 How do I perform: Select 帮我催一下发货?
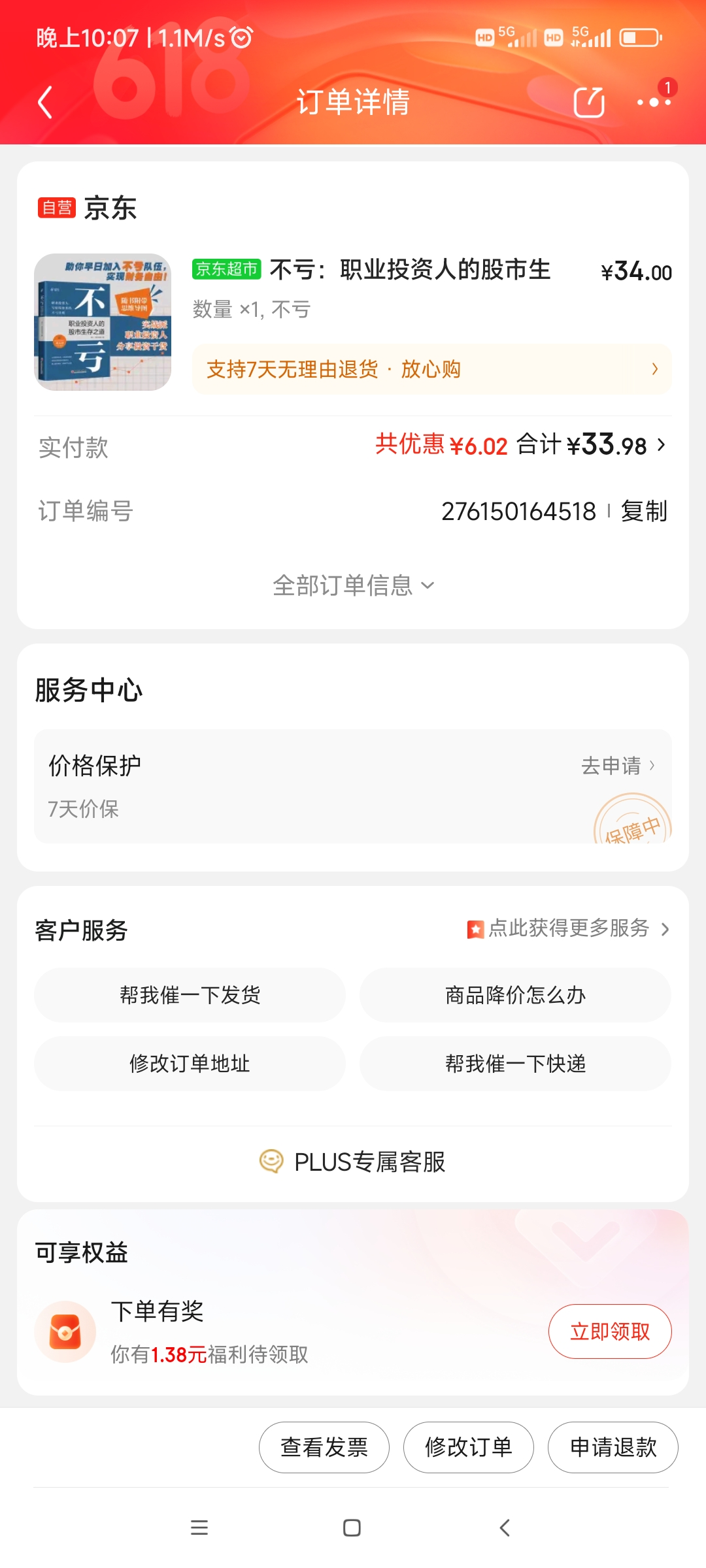coord(190,995)
